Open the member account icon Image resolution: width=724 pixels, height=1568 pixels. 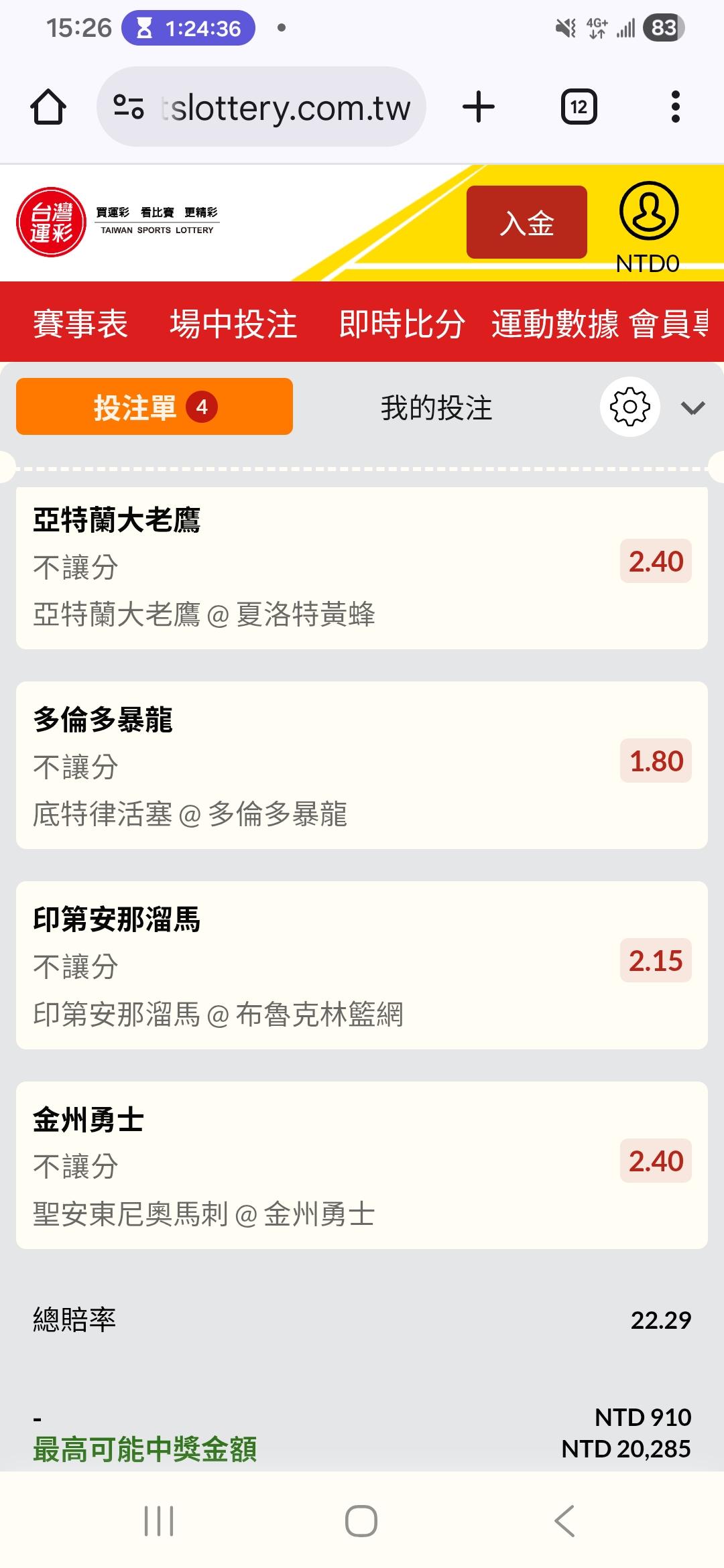click(648, 212)
